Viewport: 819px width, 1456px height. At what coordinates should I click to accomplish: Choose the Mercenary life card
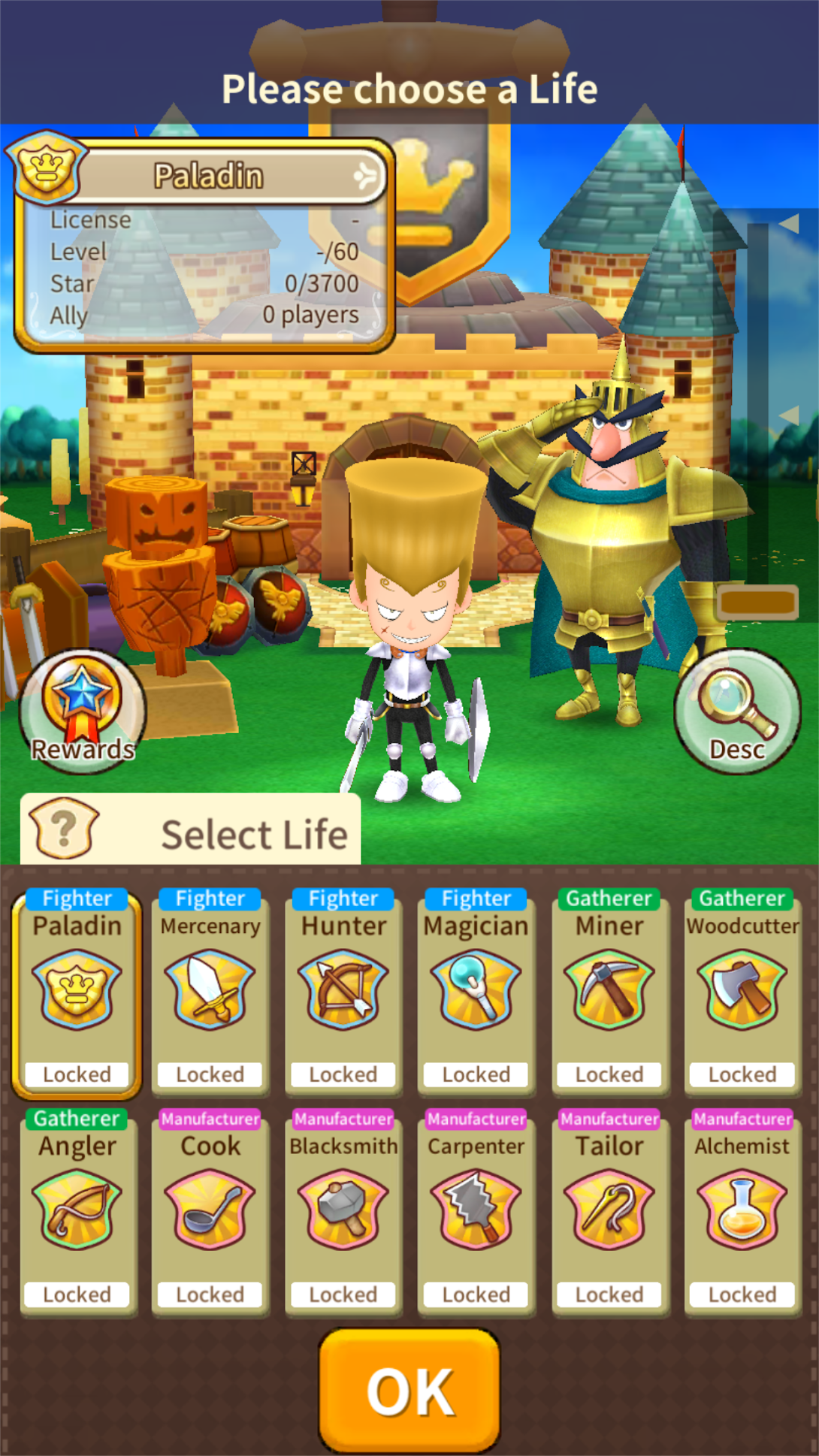[210, 992]
